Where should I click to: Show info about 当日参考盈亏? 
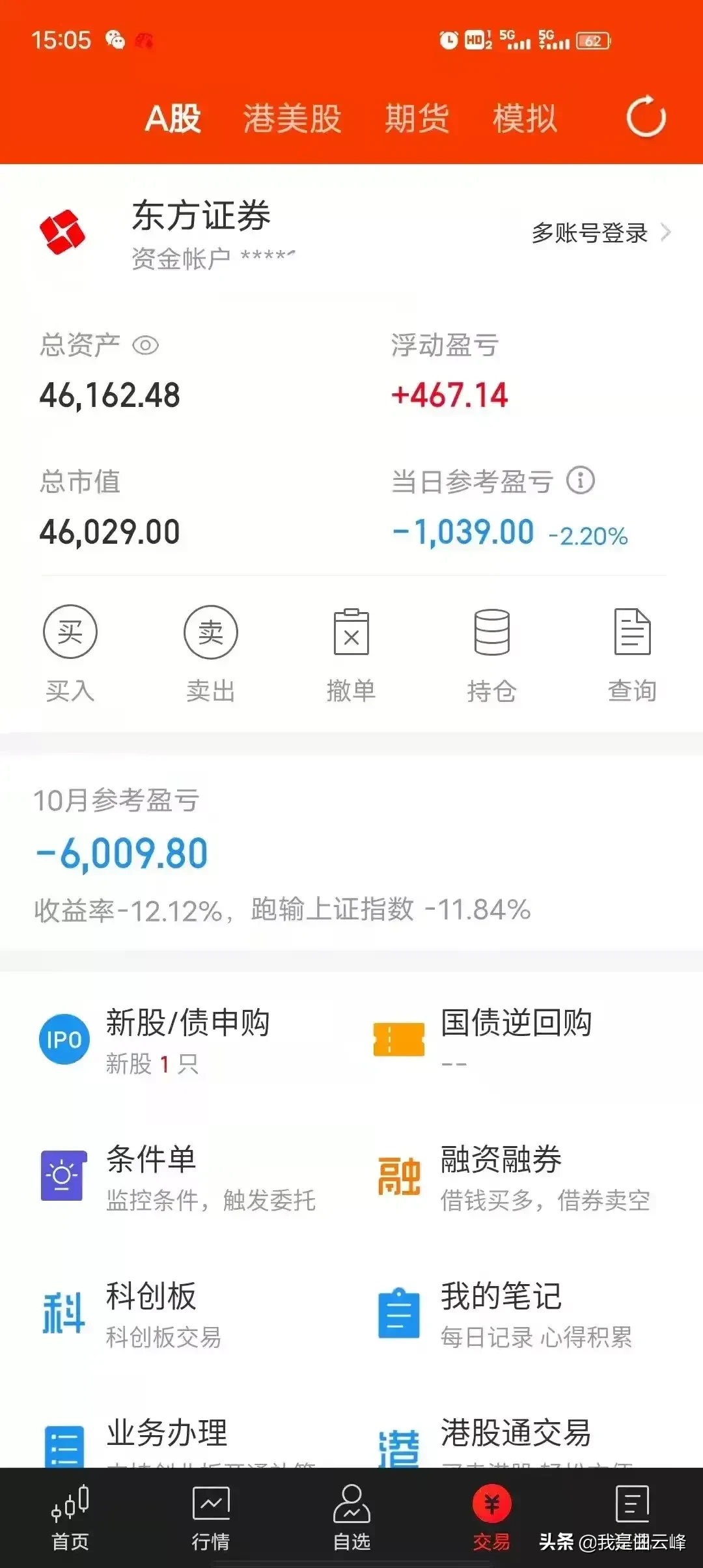[x=580, y=481]
